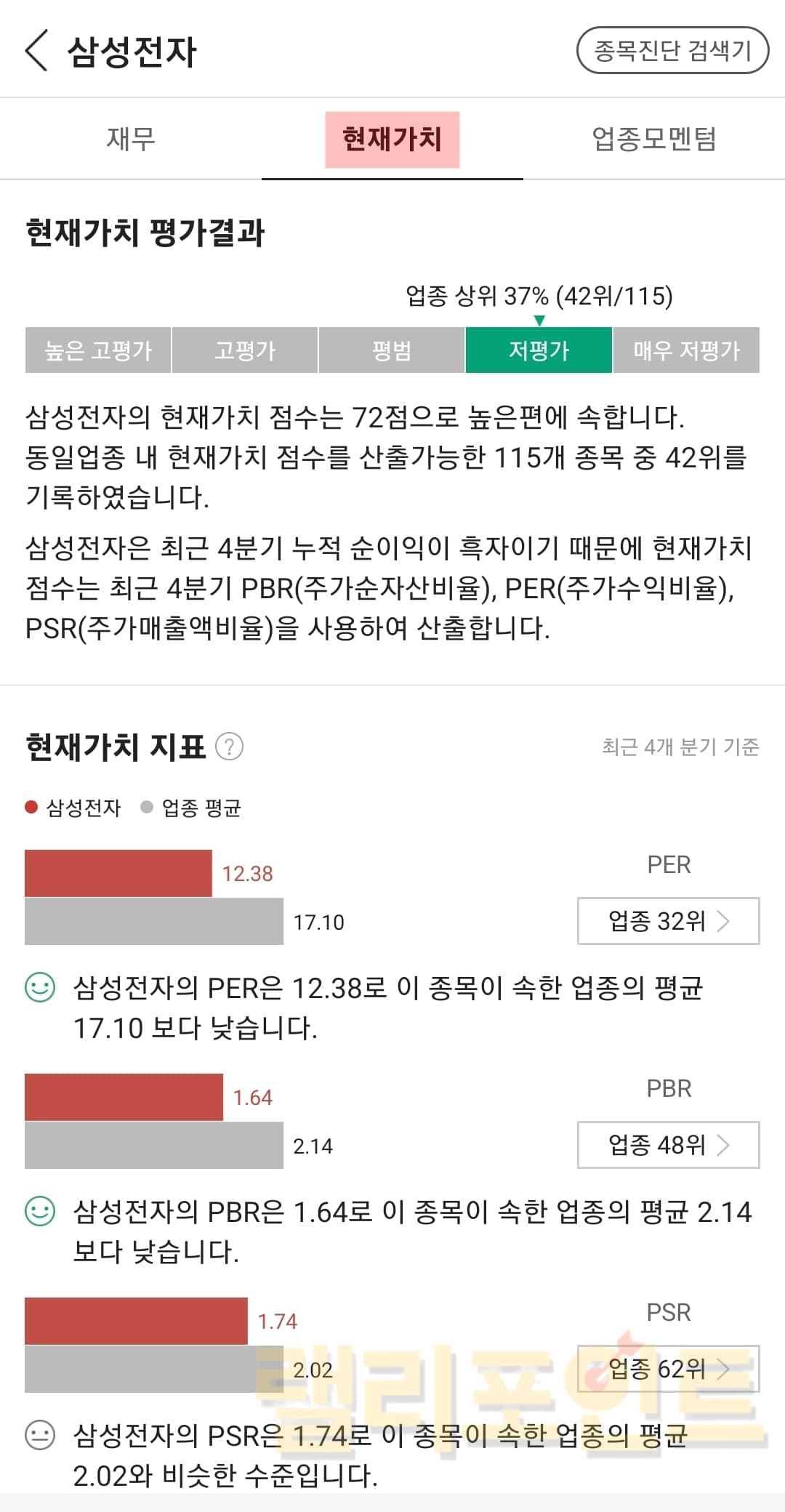The width and height of the screenshot is (785, 1512).
Task: Open the 종목진단 검색기 button
Action: point(672,50)
